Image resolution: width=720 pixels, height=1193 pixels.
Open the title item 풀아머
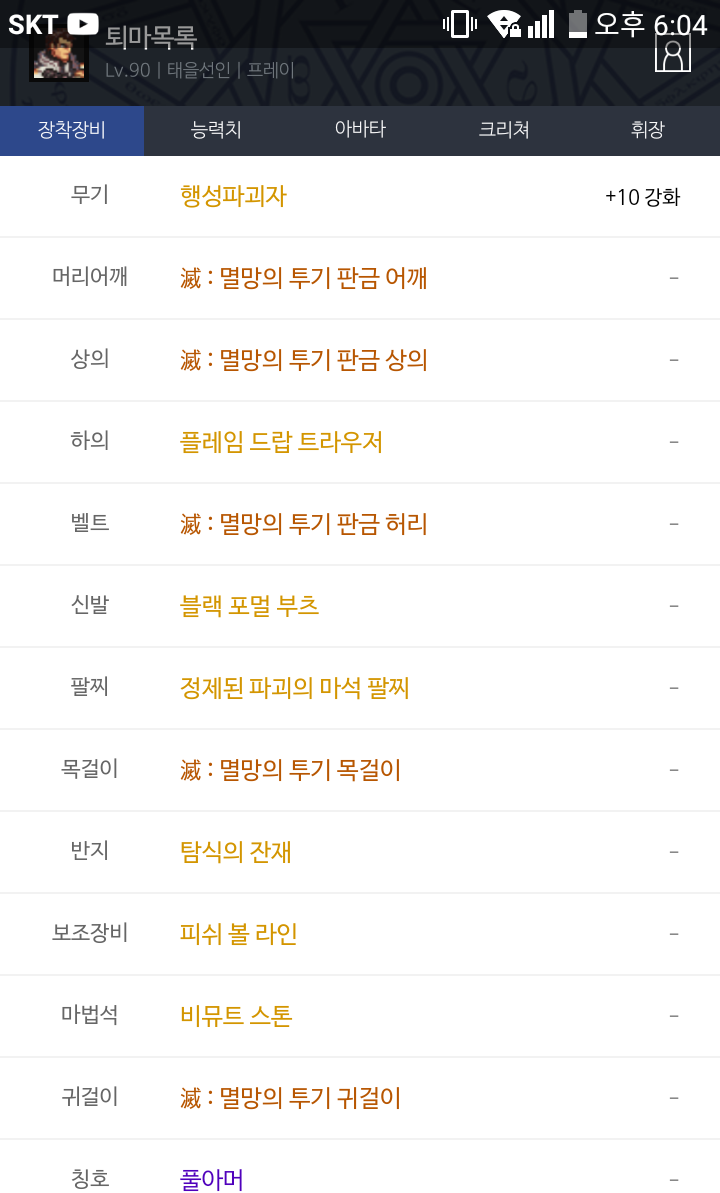(x=212, y=1179)
